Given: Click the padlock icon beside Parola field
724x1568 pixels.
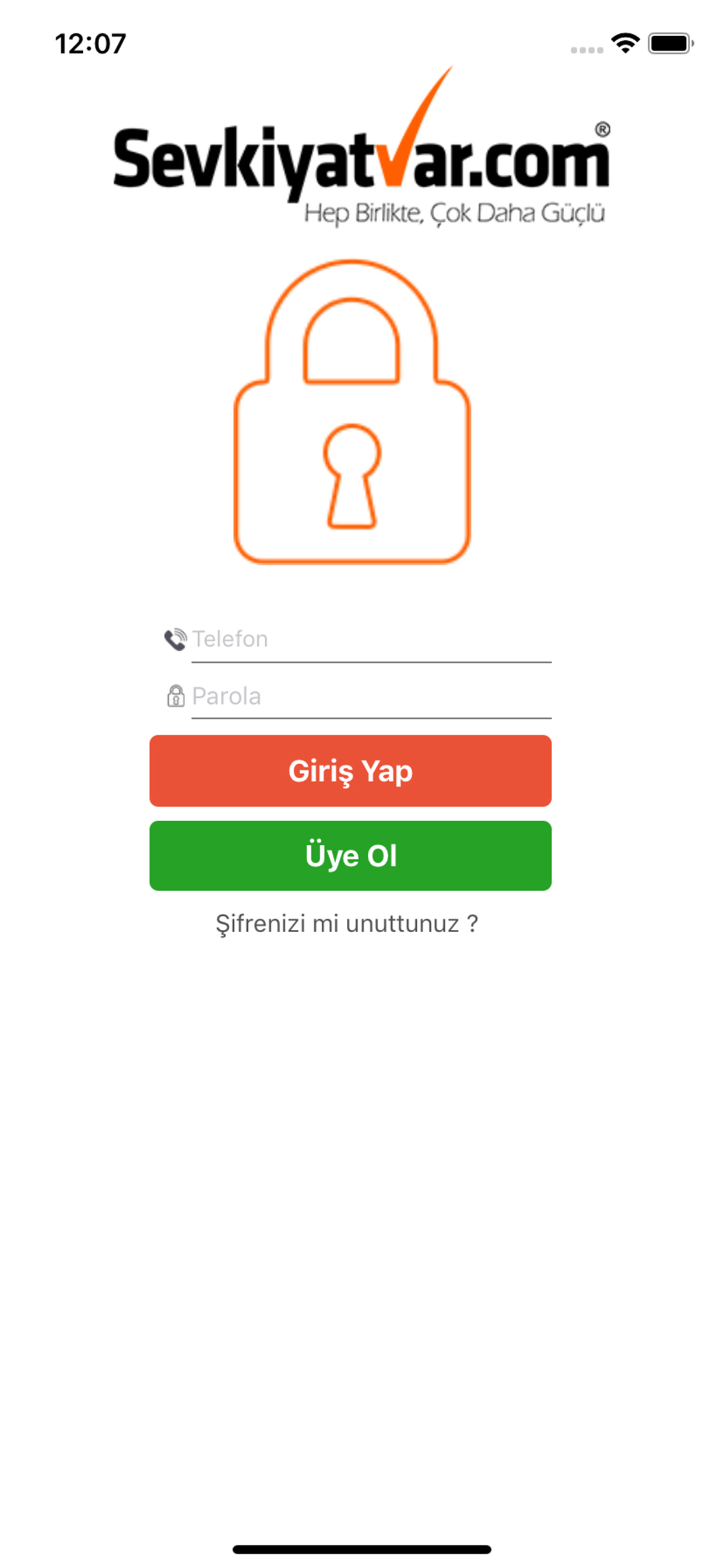Looking at the screenshot, I should (x=176, y=696).
